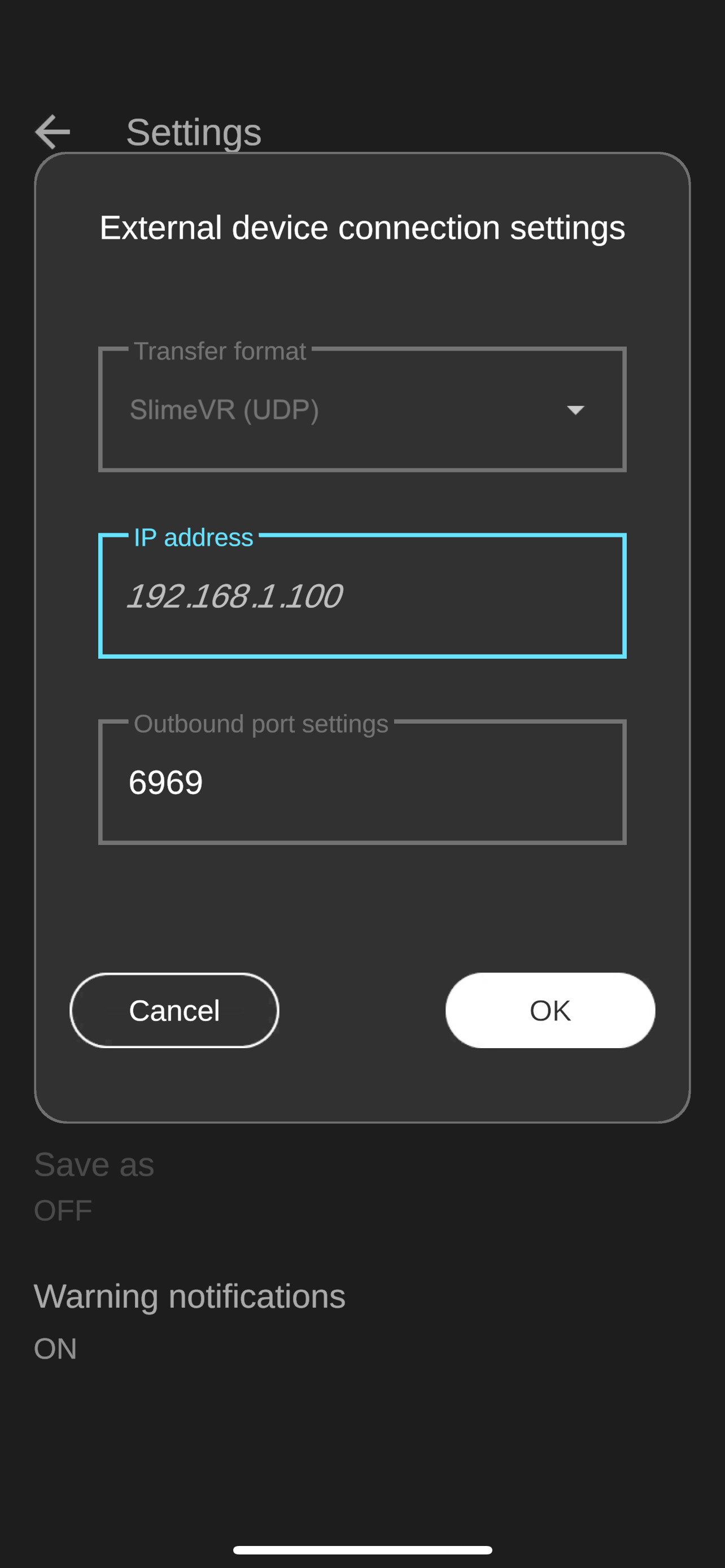Confirm connection settings with OK
The image size is (725, 1568).
coord(550,1010)
